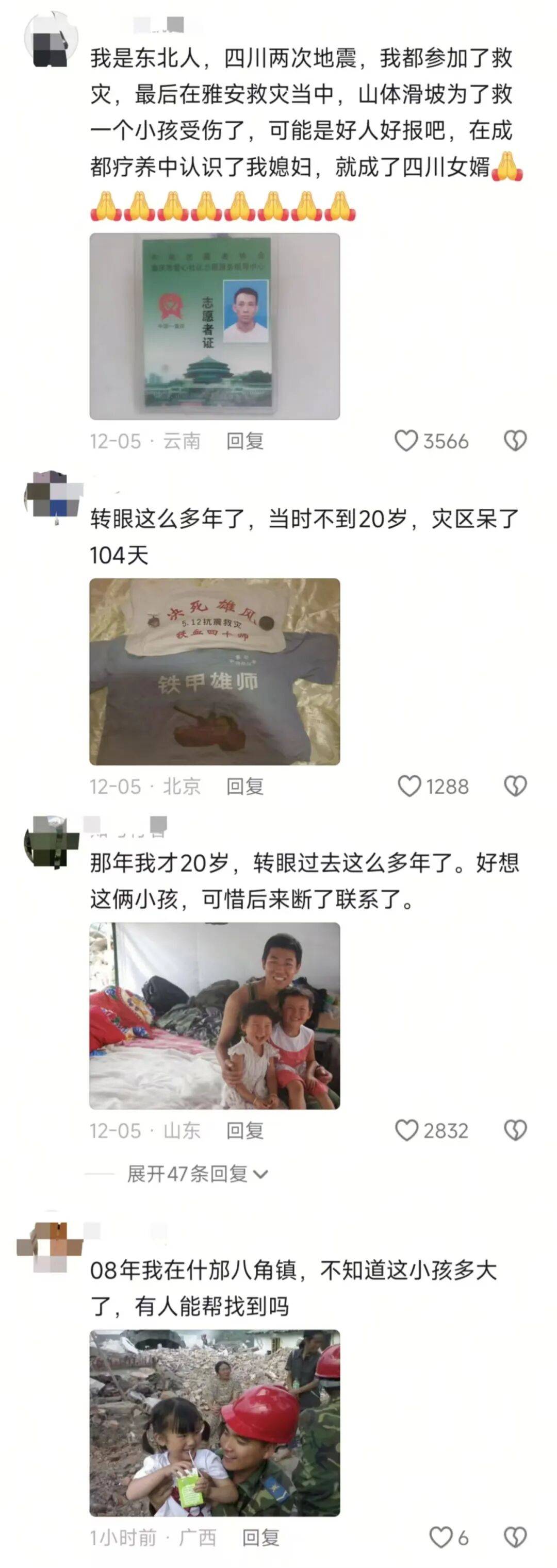Open the volunteer ID card photo
557x1568 pixels.
pyautogui.click(x=214, y=326)
